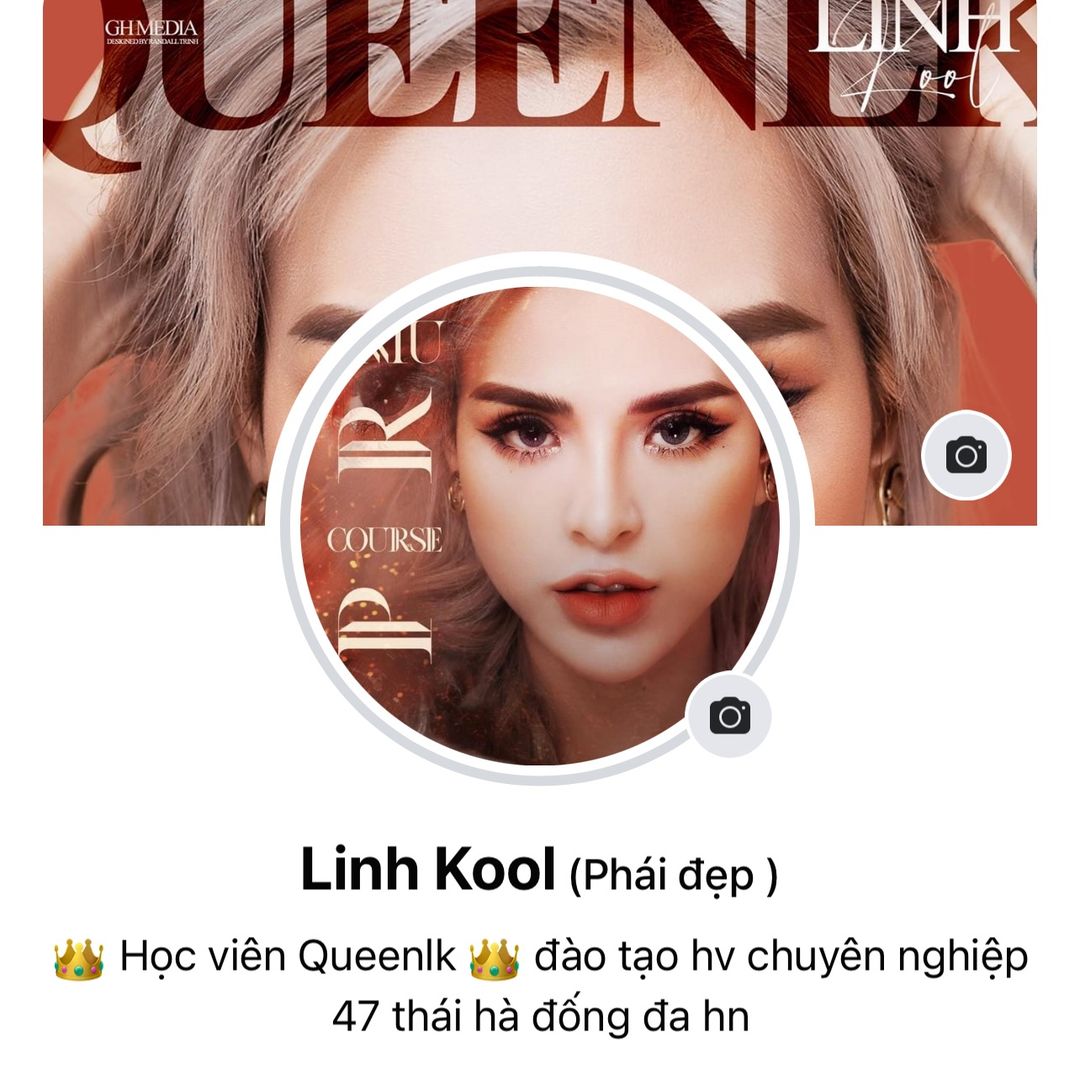Image resolution: width=1080 pixels, height=1080 pixels.
Task: Change profile picture via its camera icon
Action: tap(729, 716)
